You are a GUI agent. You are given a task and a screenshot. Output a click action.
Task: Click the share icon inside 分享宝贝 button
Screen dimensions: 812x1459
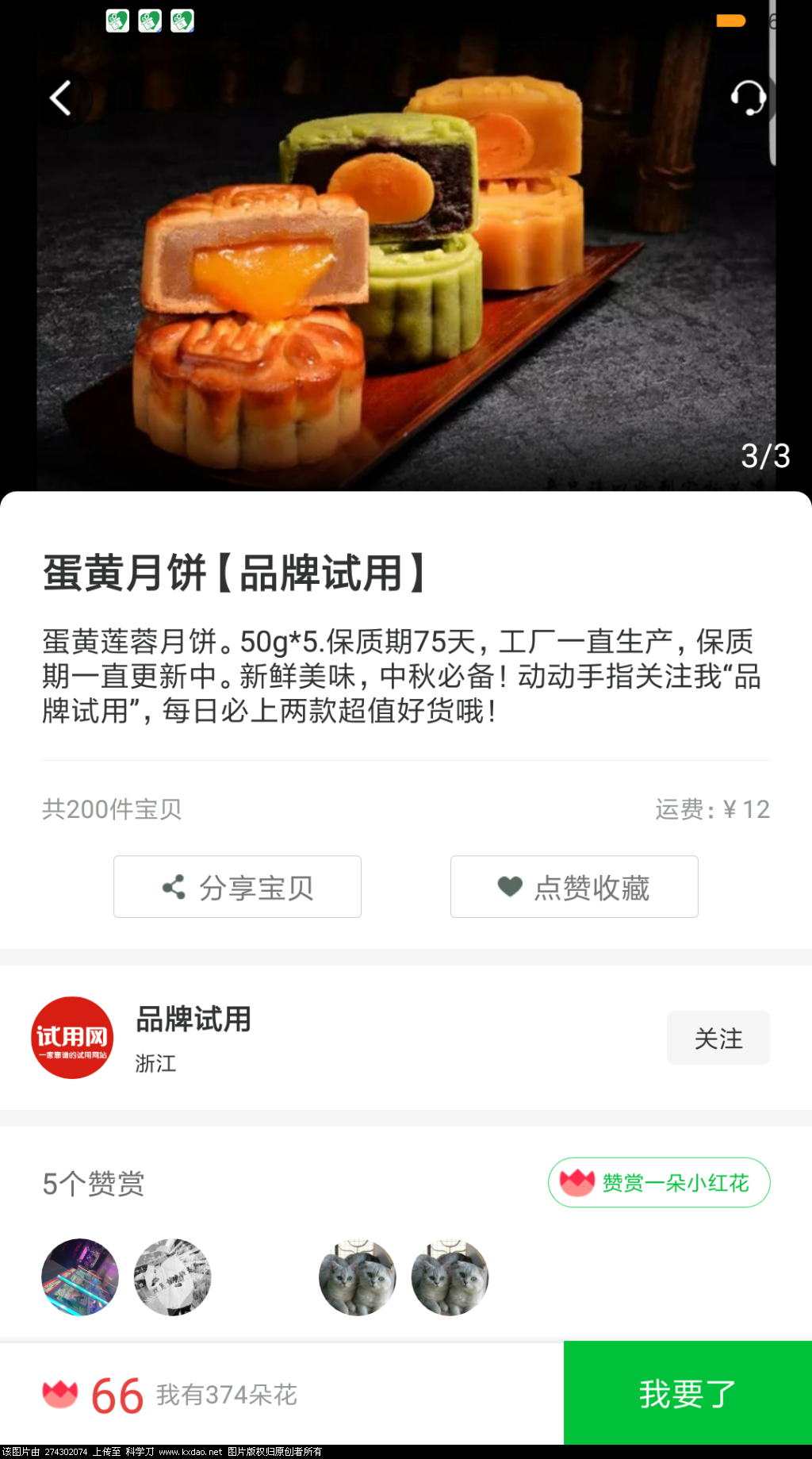tap(173, 886)
